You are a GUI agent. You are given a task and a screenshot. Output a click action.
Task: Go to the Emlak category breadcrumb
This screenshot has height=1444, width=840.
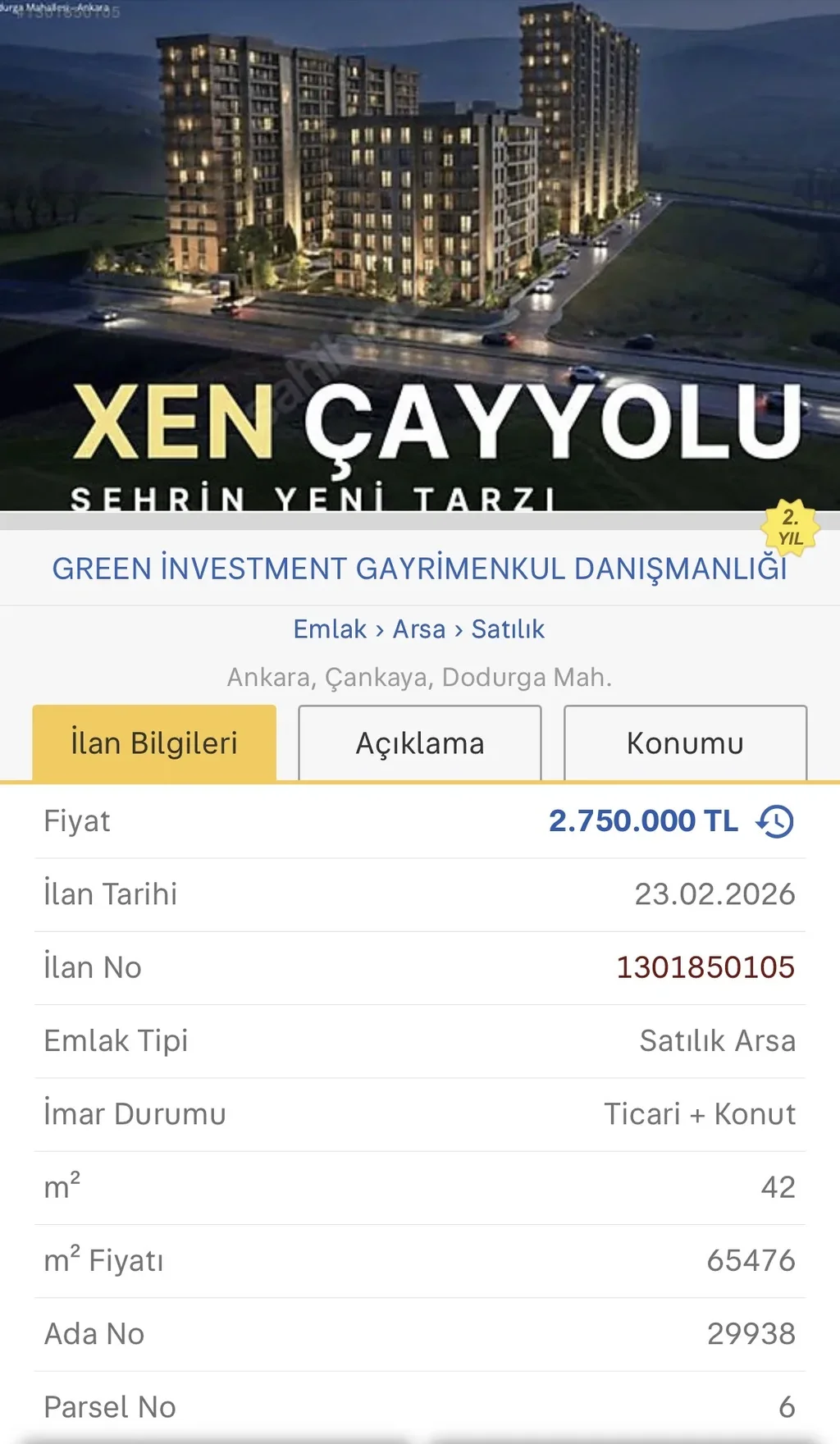coord(330,629)
